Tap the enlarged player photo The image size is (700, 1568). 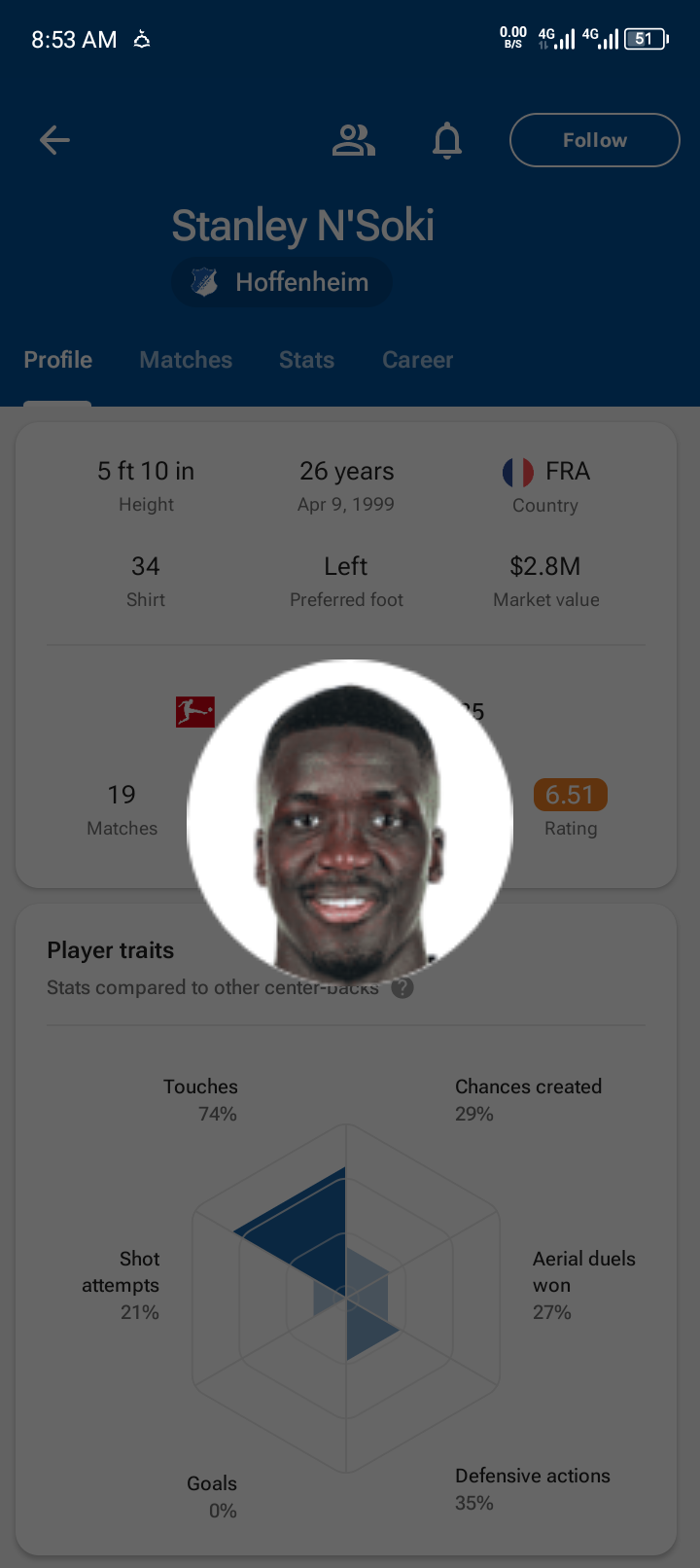coord(350,822)
